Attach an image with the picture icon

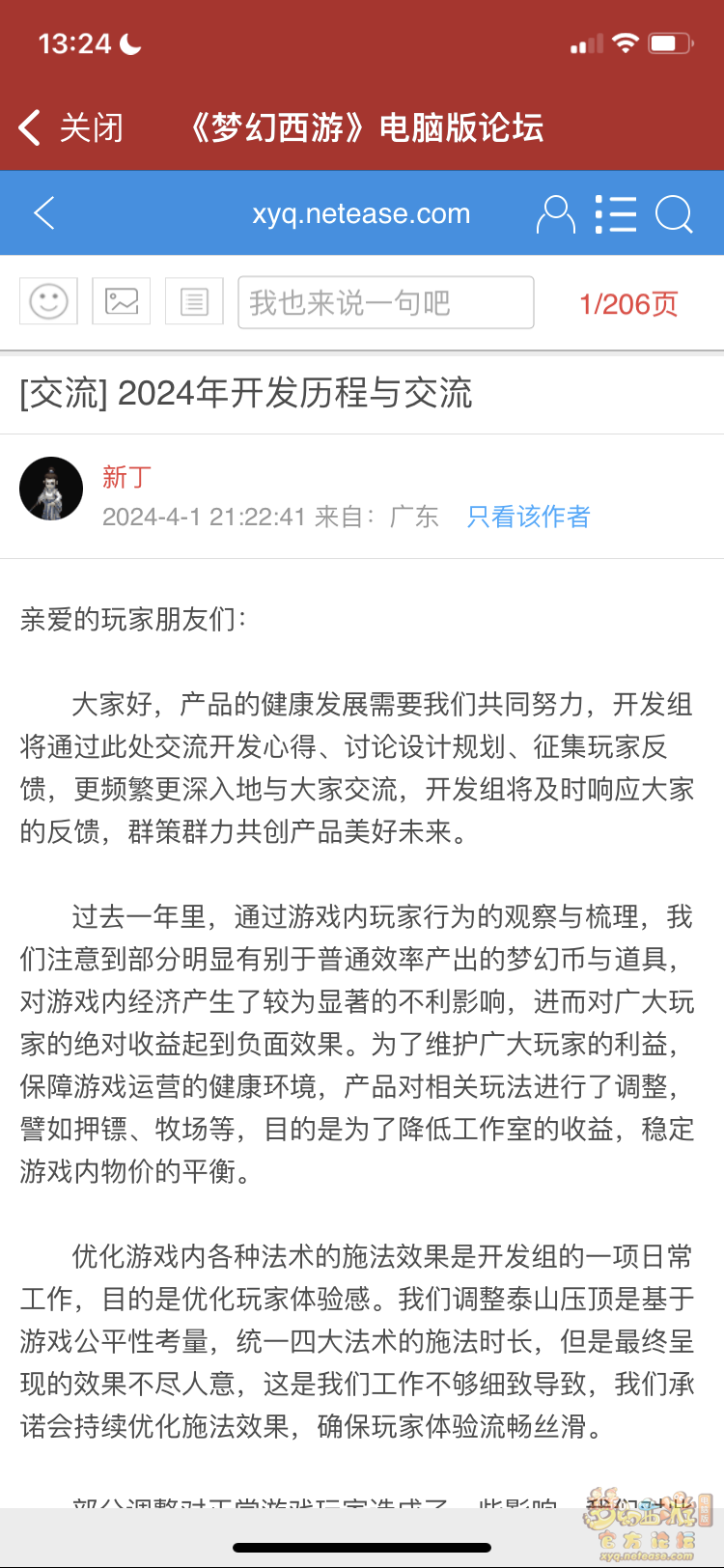(x=122, y=301)
